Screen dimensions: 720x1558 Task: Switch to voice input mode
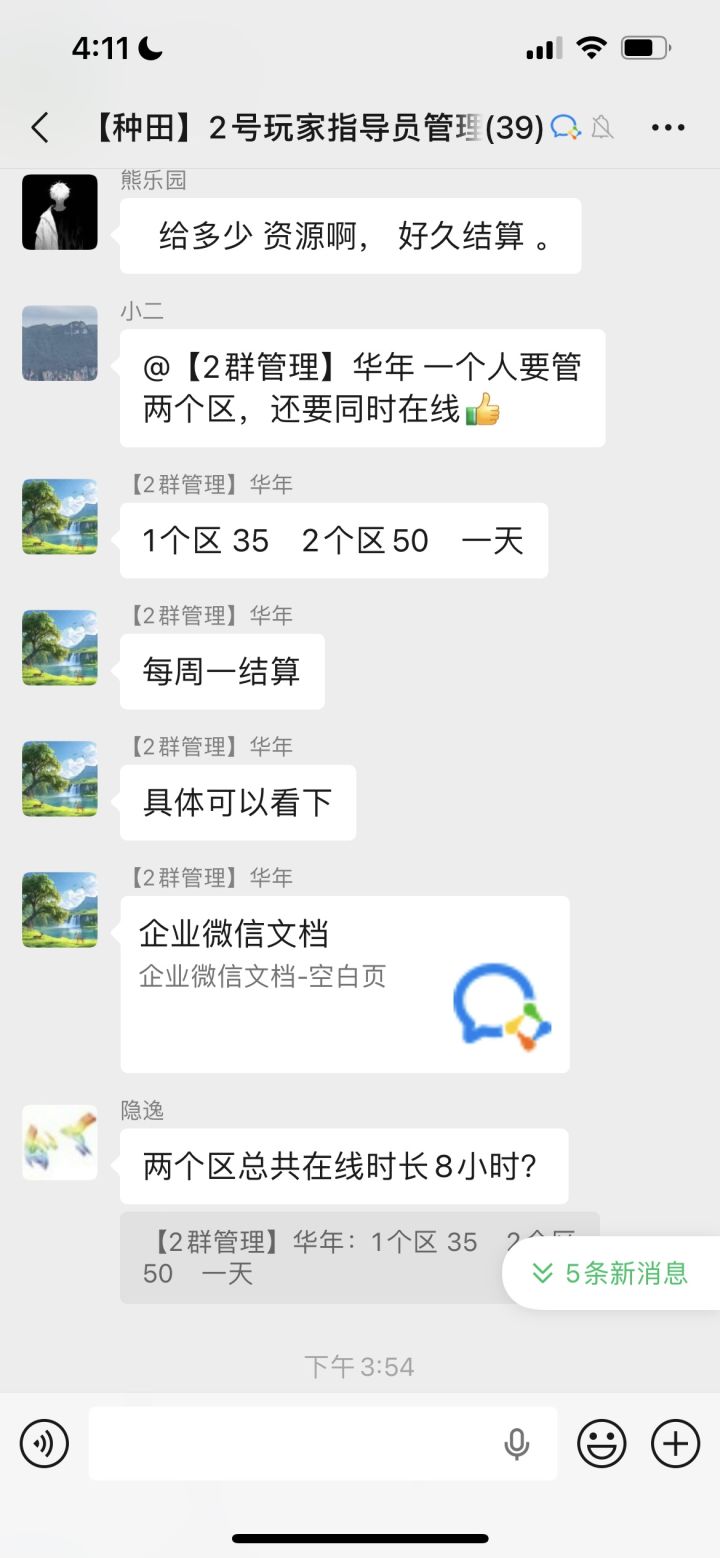44,1443
